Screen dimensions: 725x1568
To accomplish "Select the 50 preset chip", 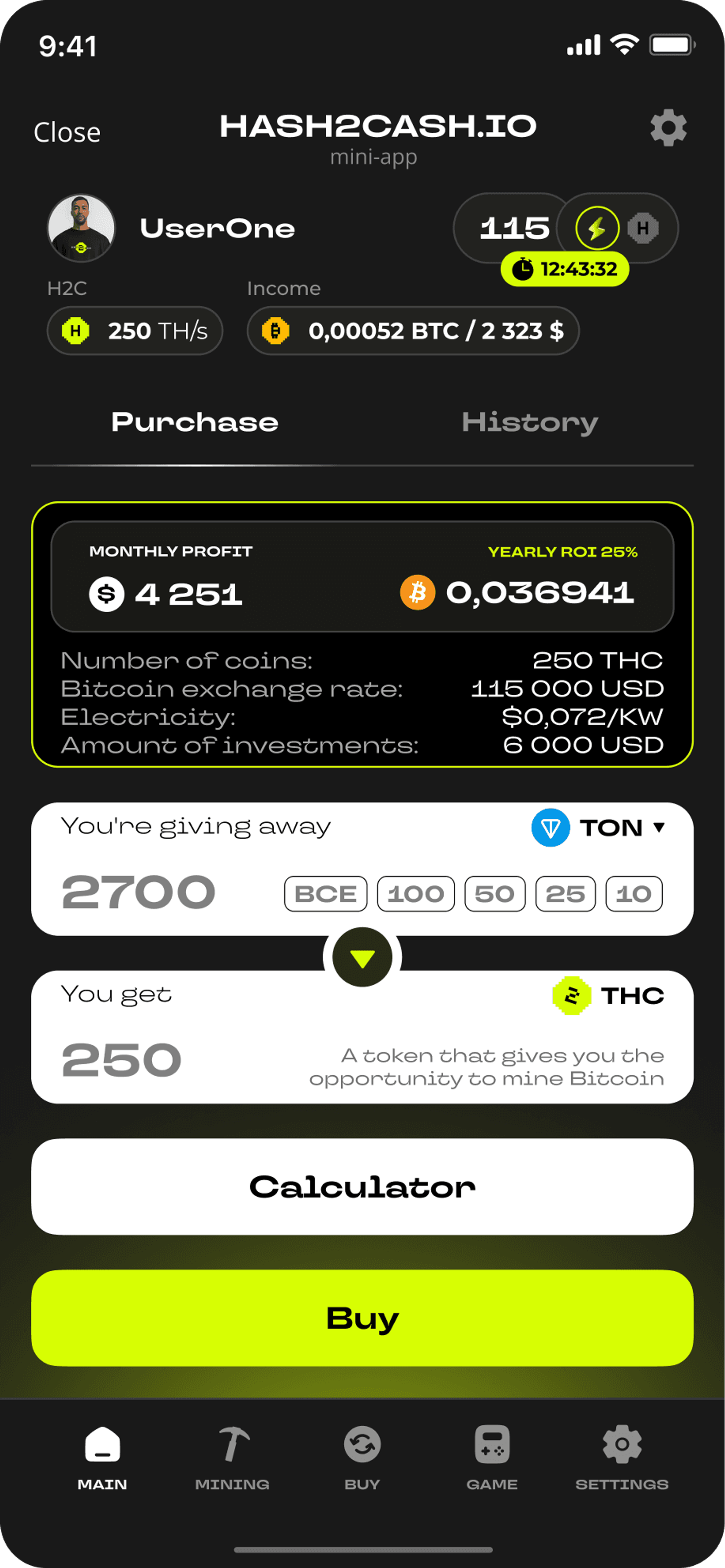I will pyautogui.click(x=494, y=893).
